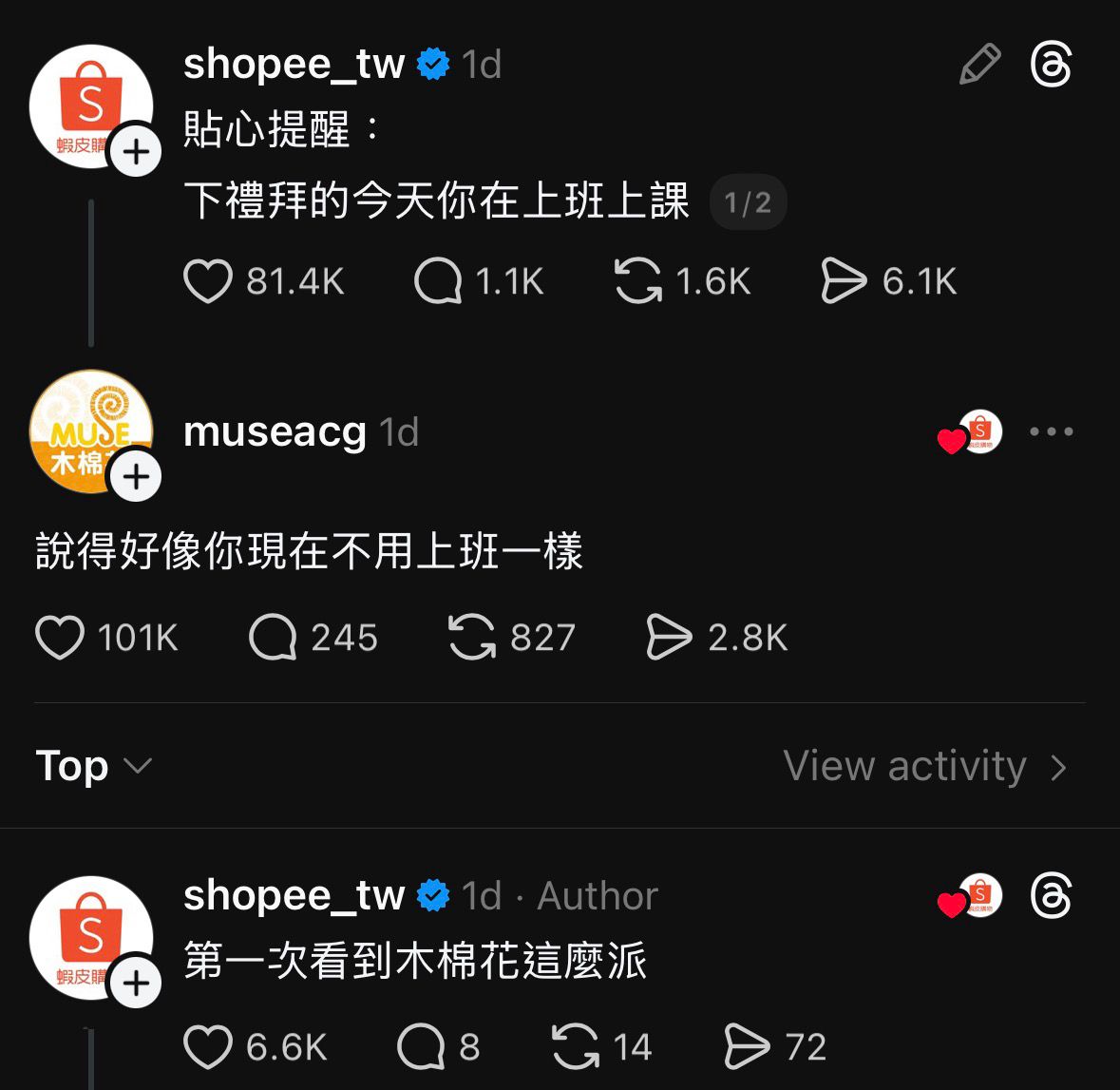Image resolution: width=1120 pixels, height=1090 pixels.
Task: Tap the pencil edit icon on the top post
Action: coord(979,65)
